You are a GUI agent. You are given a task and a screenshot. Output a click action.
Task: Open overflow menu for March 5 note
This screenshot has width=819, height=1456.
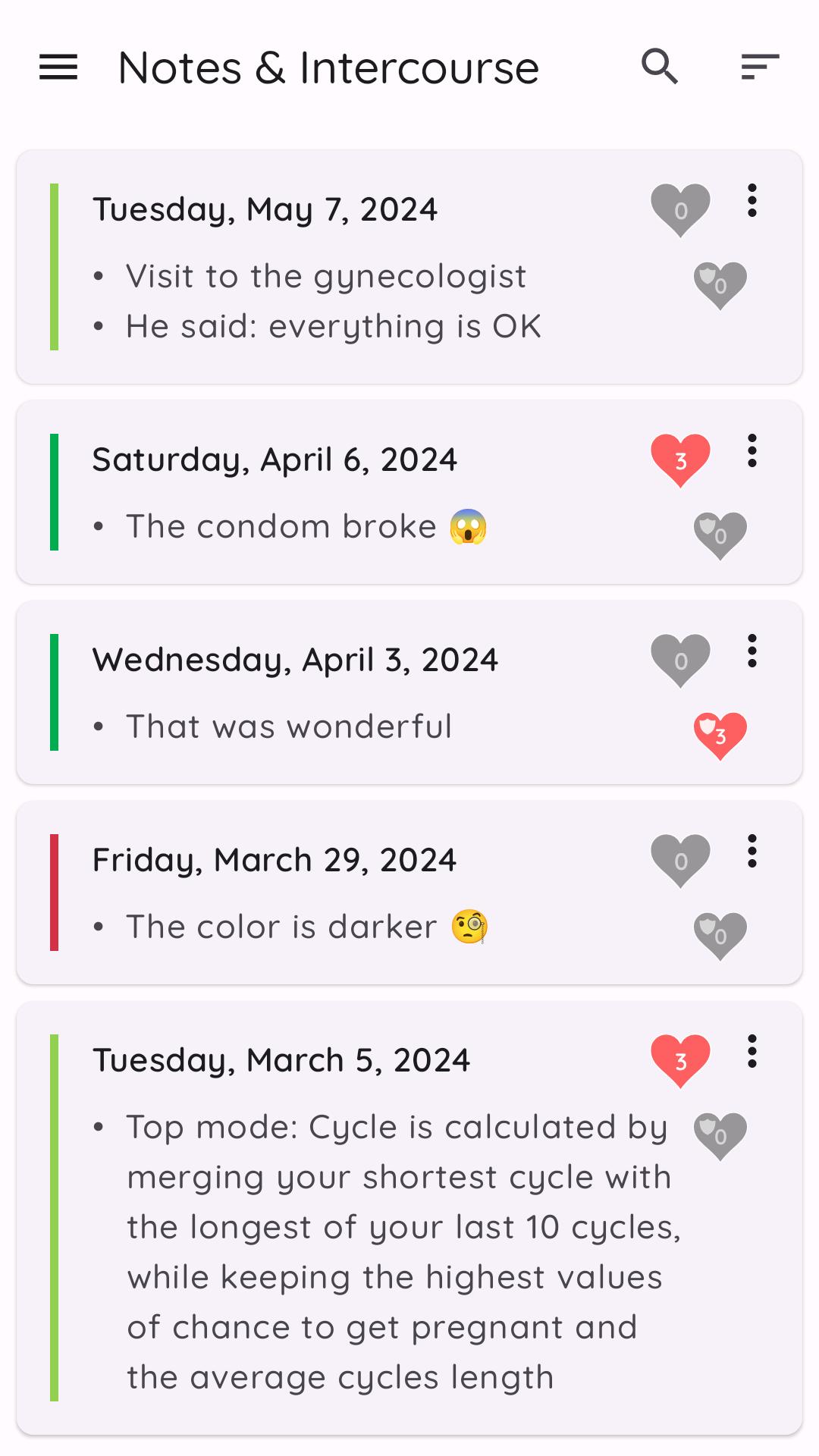coord(752,1052)
